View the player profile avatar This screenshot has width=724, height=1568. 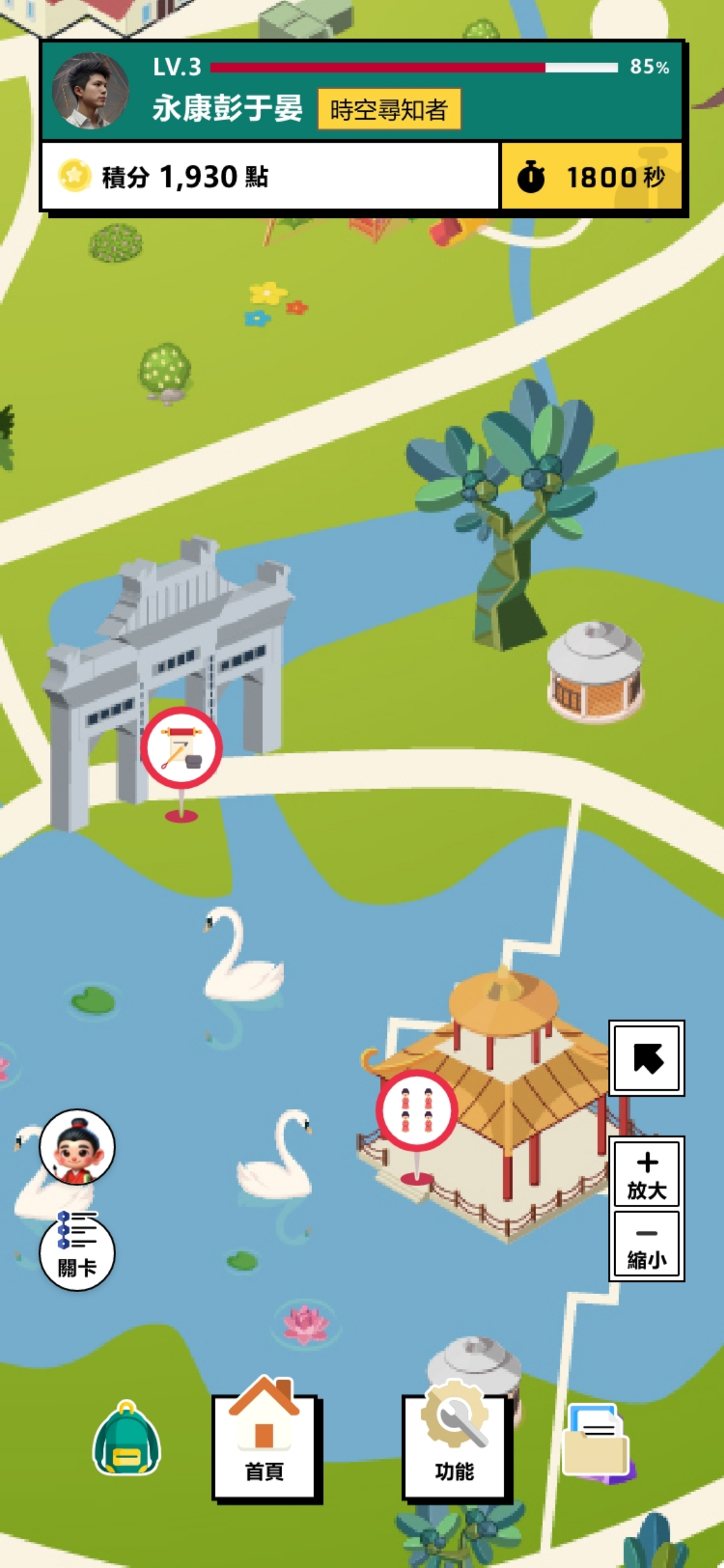pyautogui.click(x=90, y=91)
